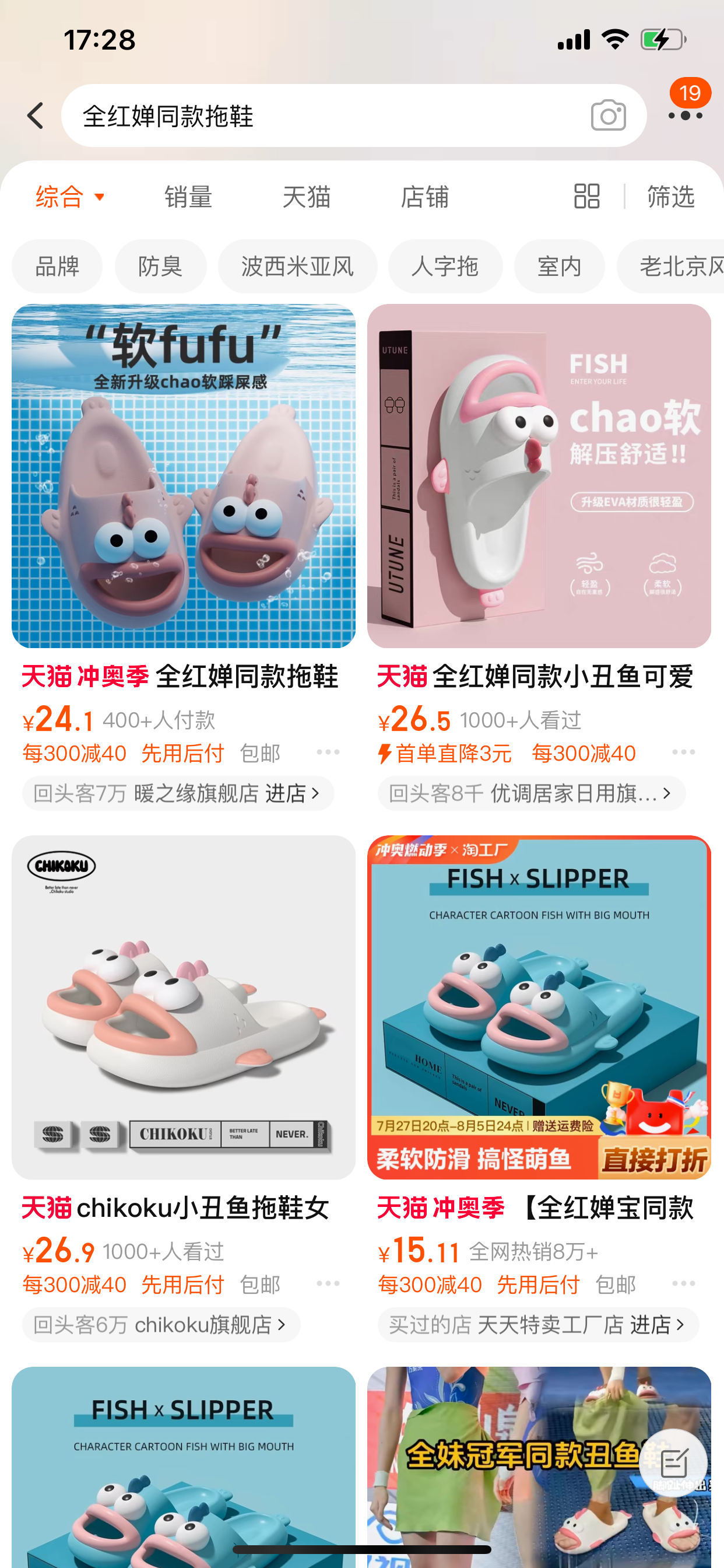Open the 筛选 filter panel
724x1568 pixels.
pos(670,197)
